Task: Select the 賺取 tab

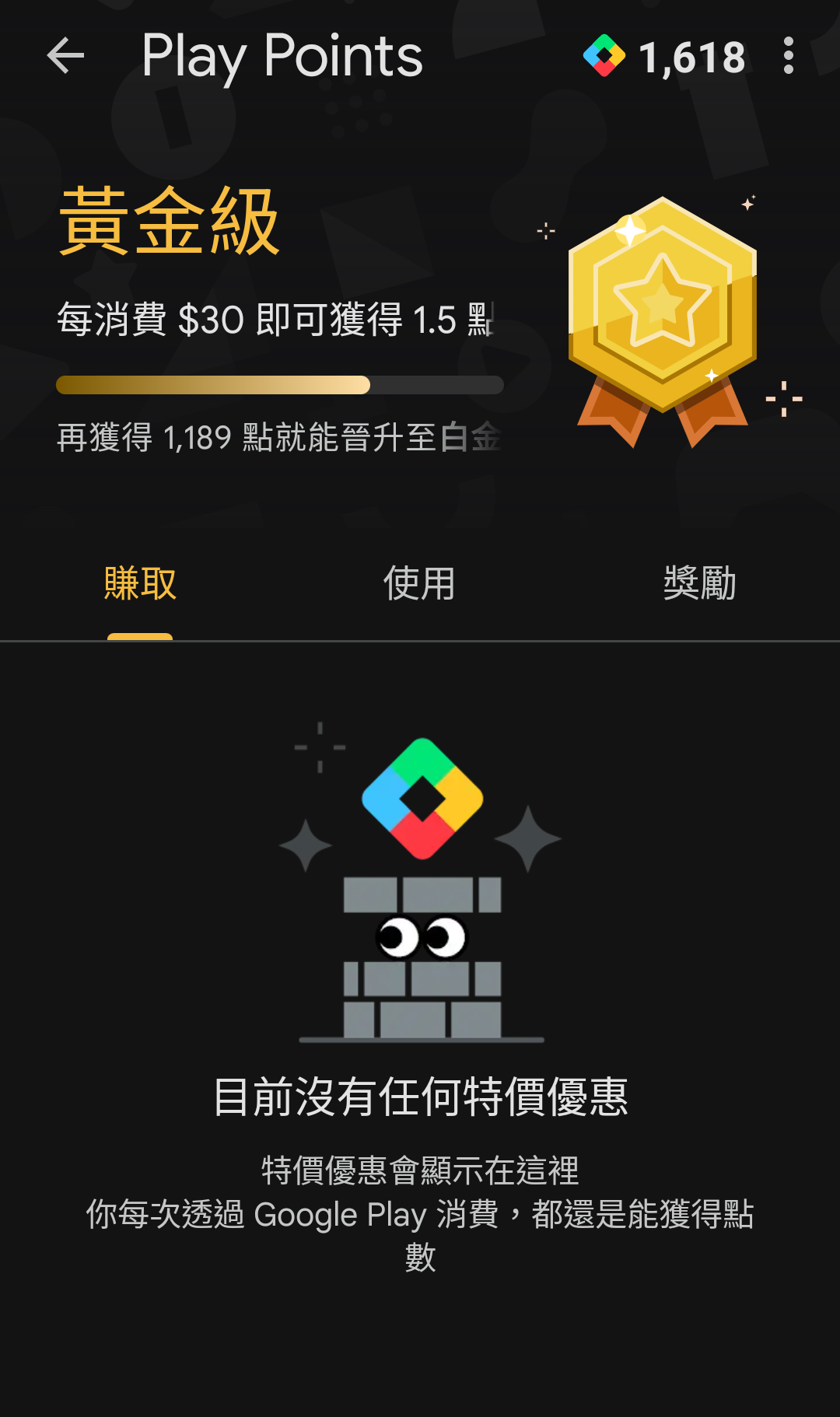Action: (140, 584)
